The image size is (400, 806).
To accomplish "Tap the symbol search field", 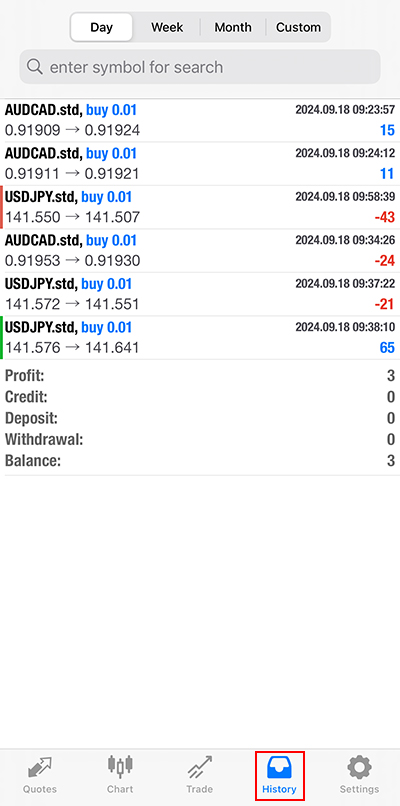I will pyautogui.click(x=200, y=67).
